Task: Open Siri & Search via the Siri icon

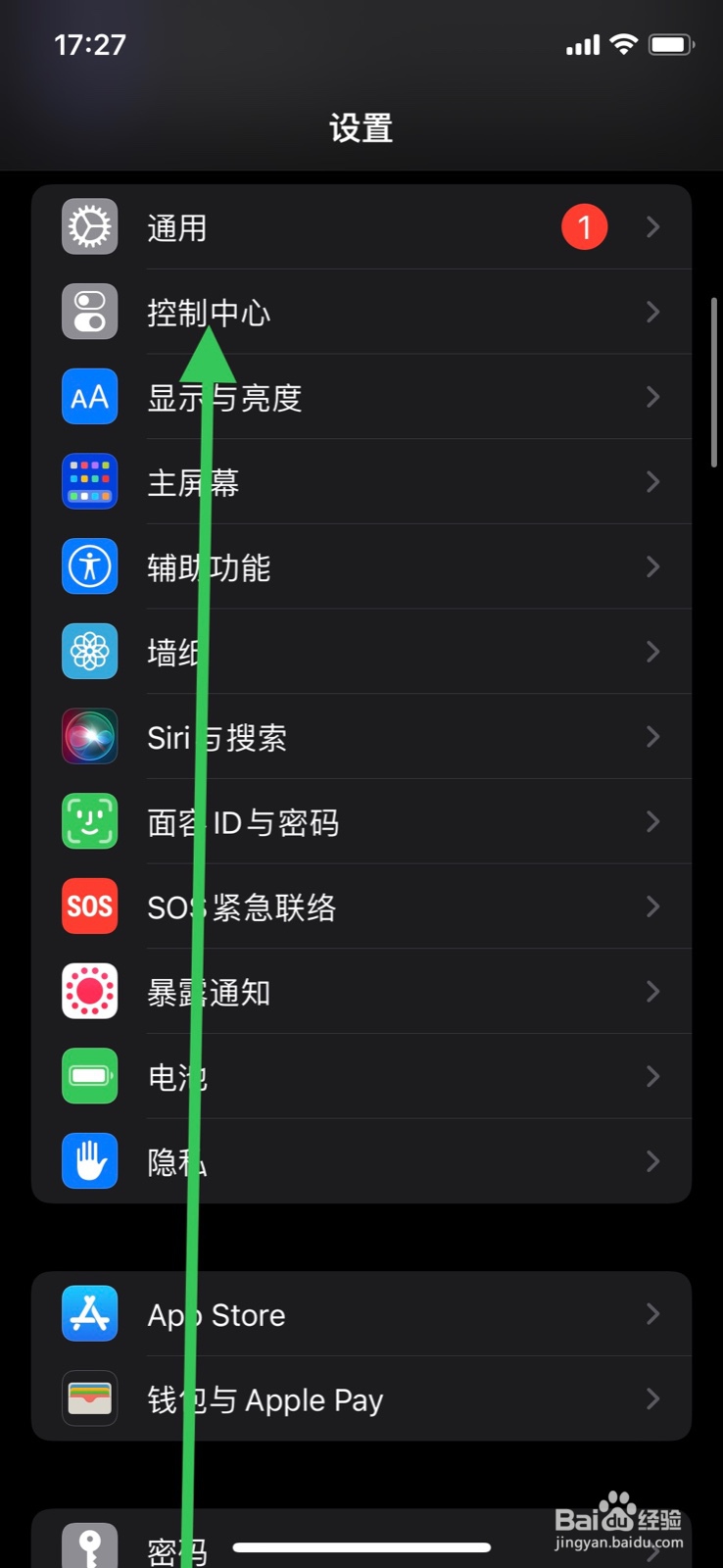Action: coord(88,736)
